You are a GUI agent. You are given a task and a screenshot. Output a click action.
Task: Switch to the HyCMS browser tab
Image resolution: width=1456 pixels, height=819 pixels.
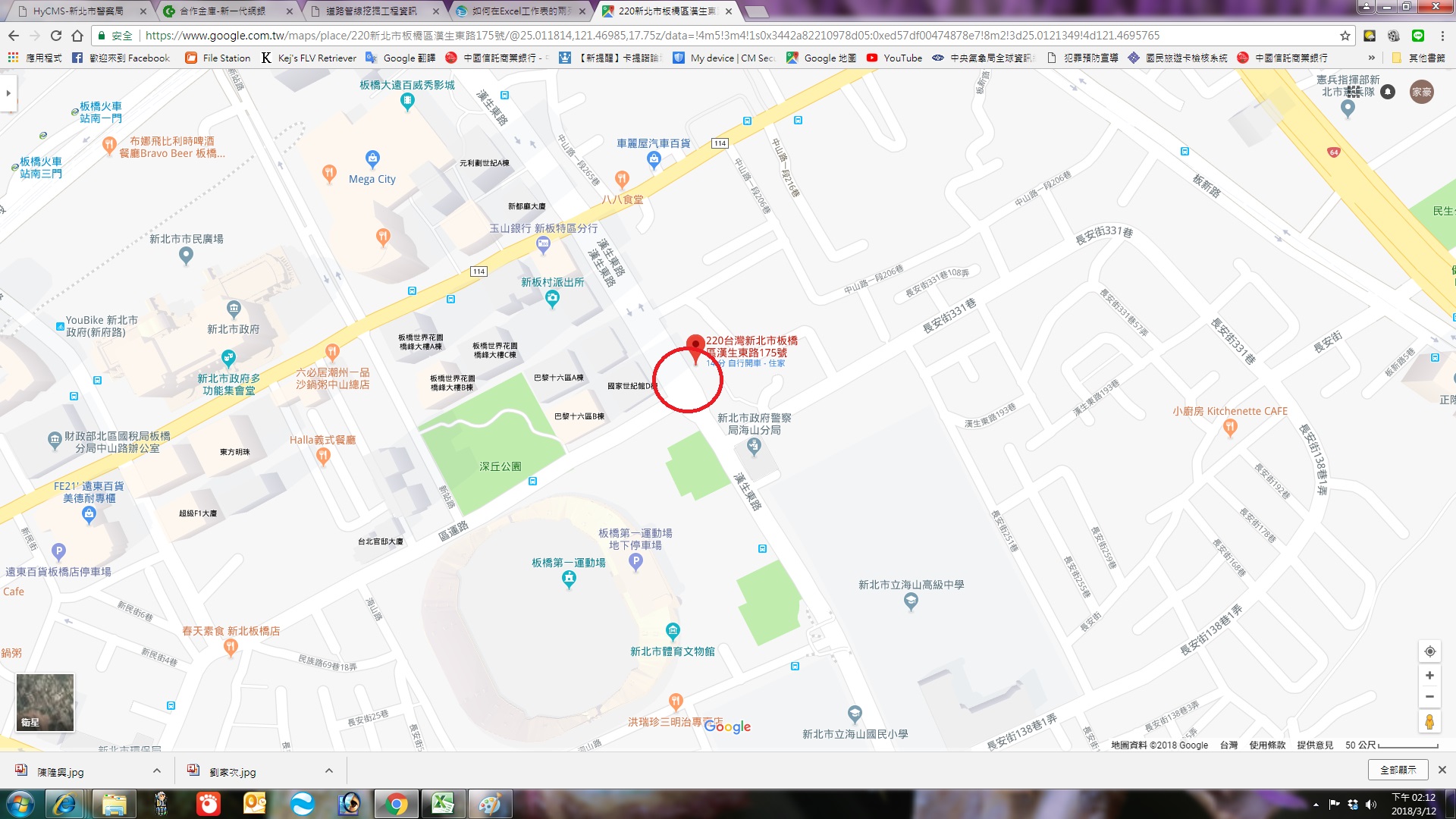[79, 11]
